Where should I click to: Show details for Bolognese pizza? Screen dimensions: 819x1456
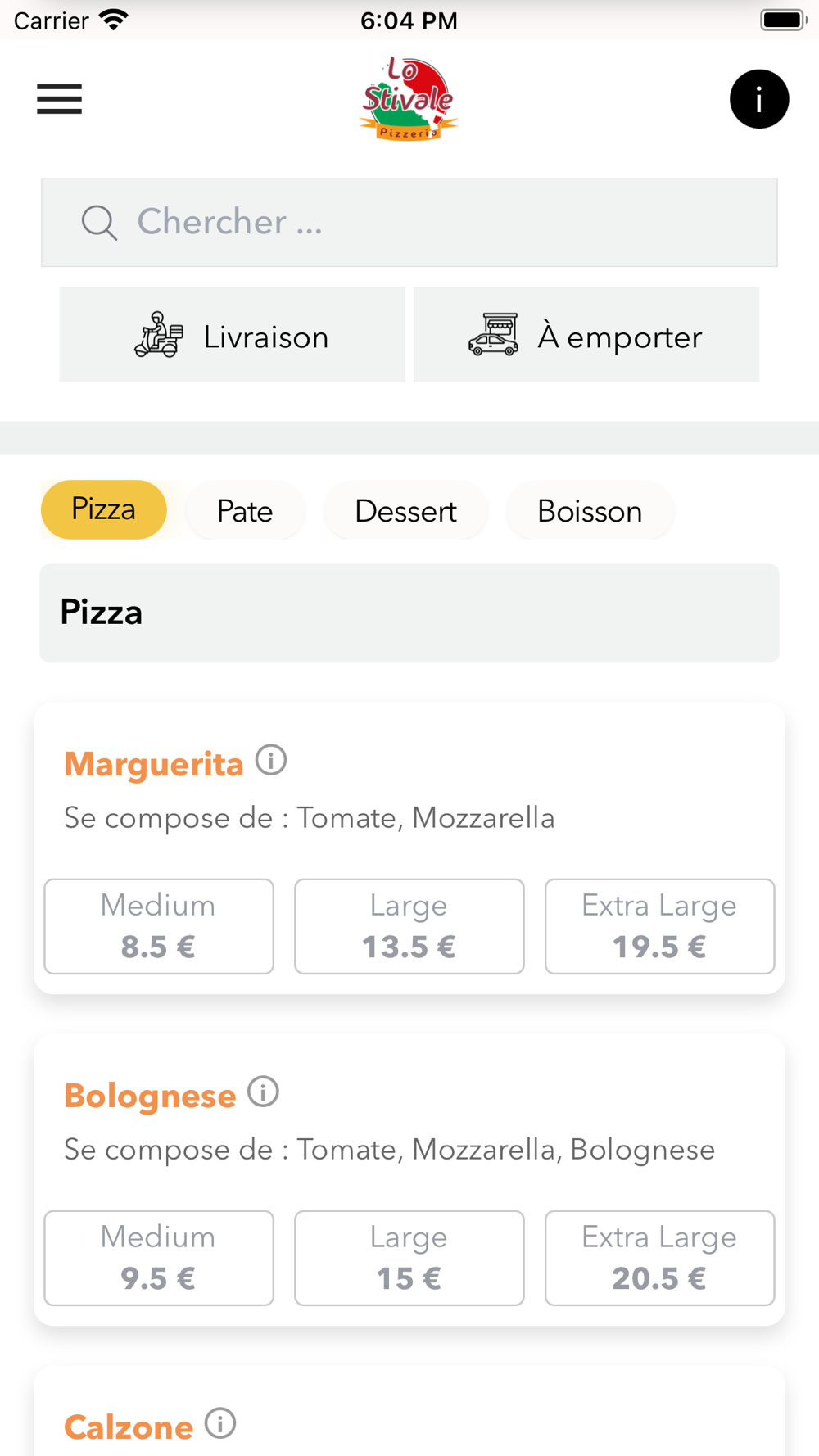click(263, 1092)
